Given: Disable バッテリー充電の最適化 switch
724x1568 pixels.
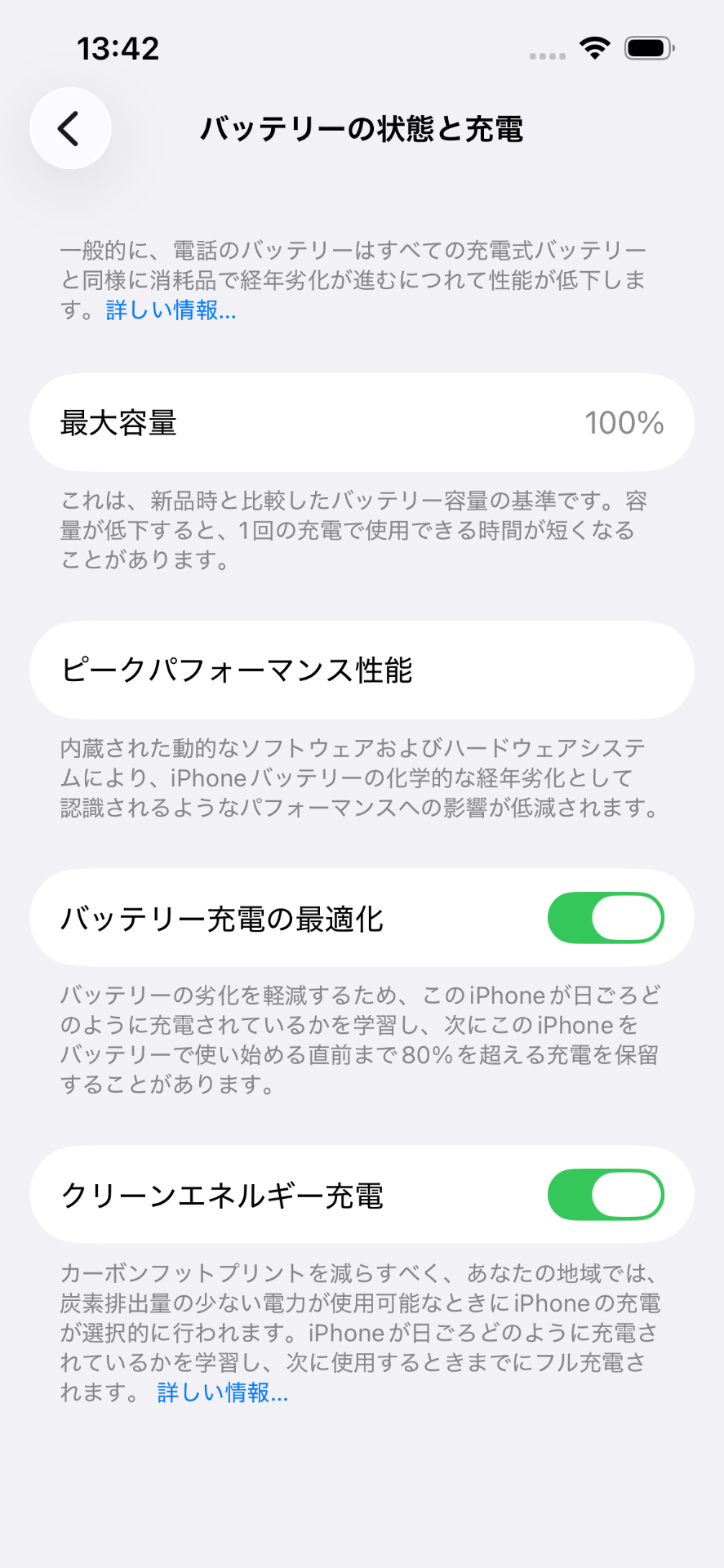Looking at the screenshot, I should tap(605, 918).
